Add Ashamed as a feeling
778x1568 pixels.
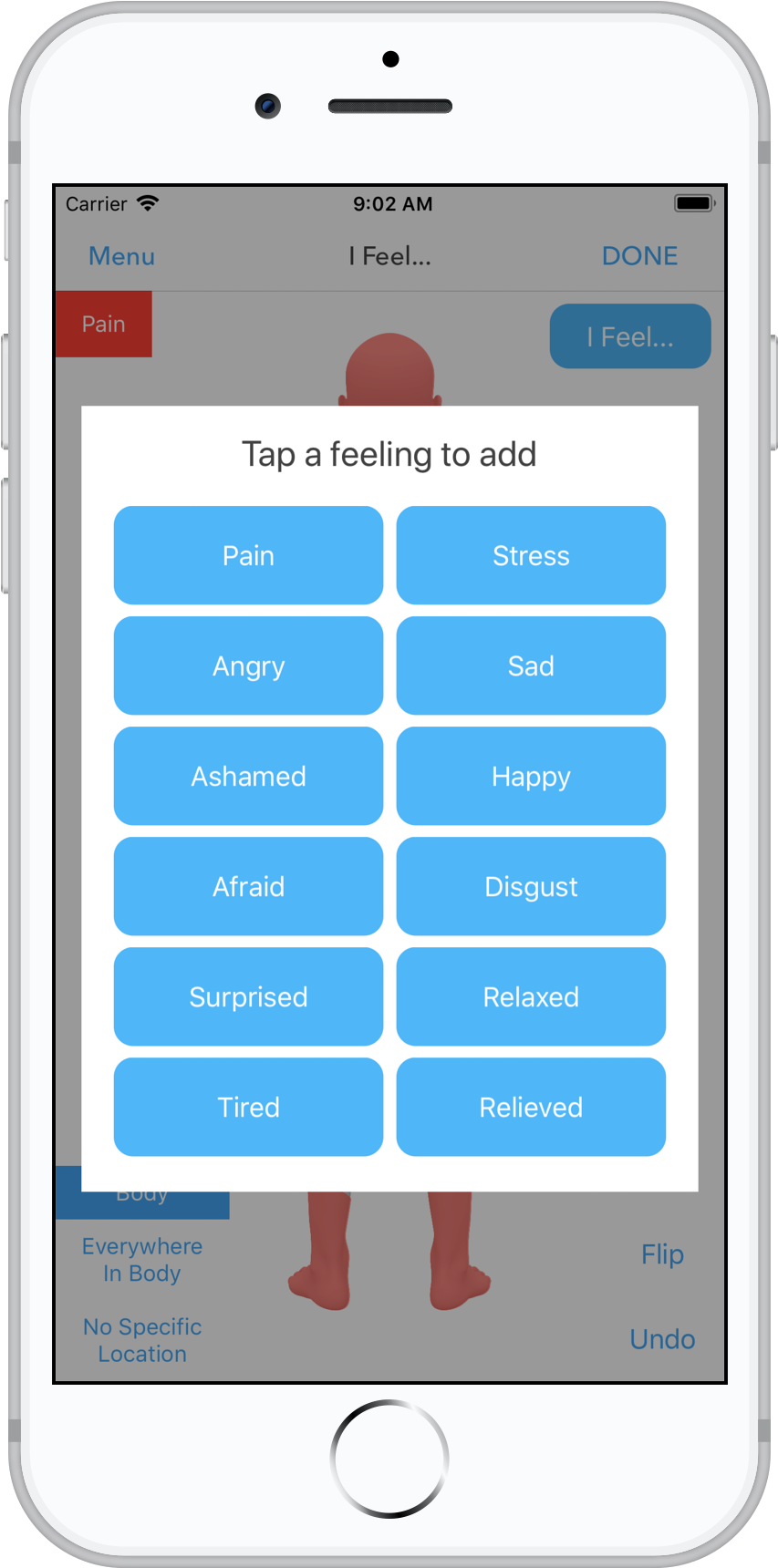click(x=248, y=776)
